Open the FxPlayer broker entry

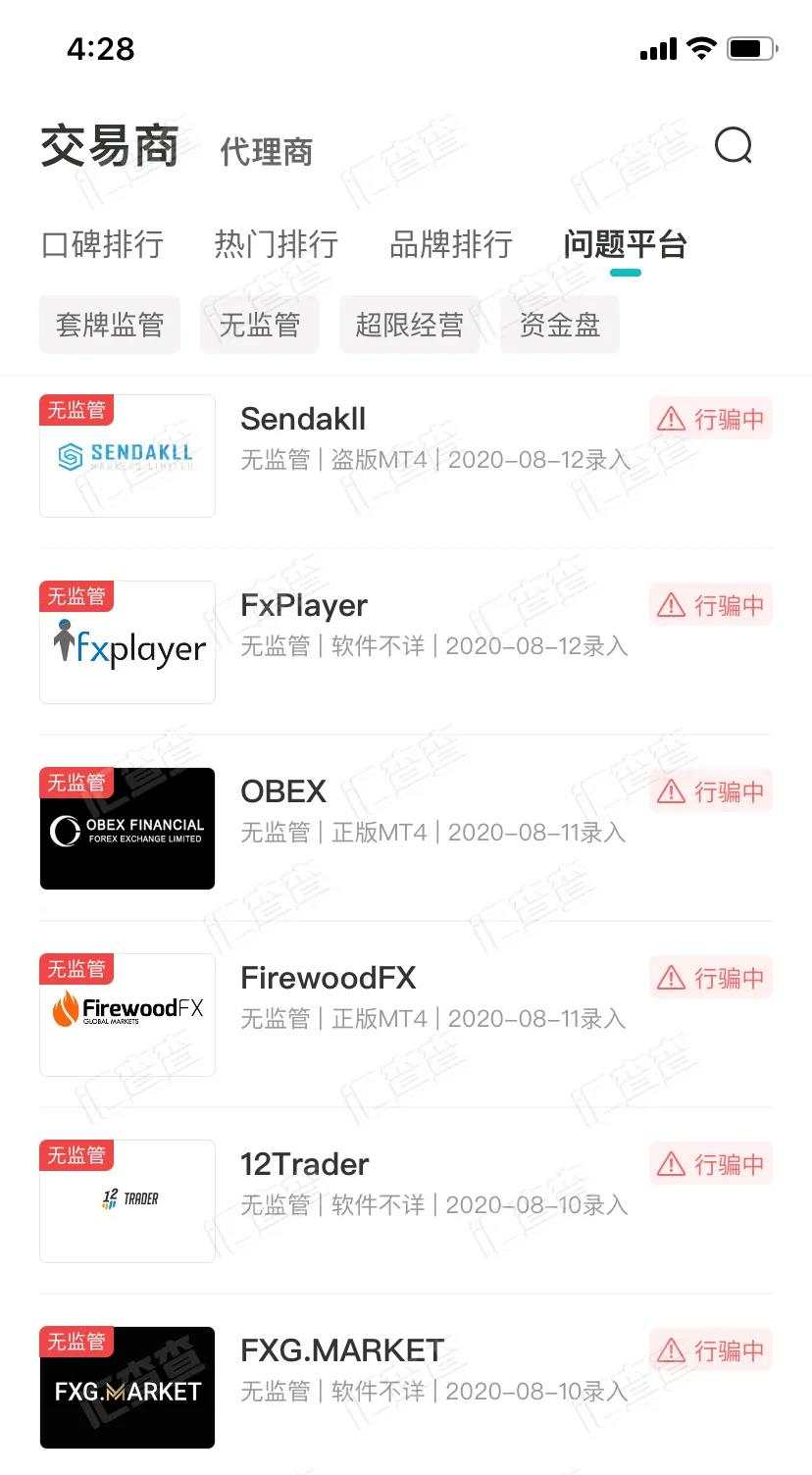coord(405,641)
